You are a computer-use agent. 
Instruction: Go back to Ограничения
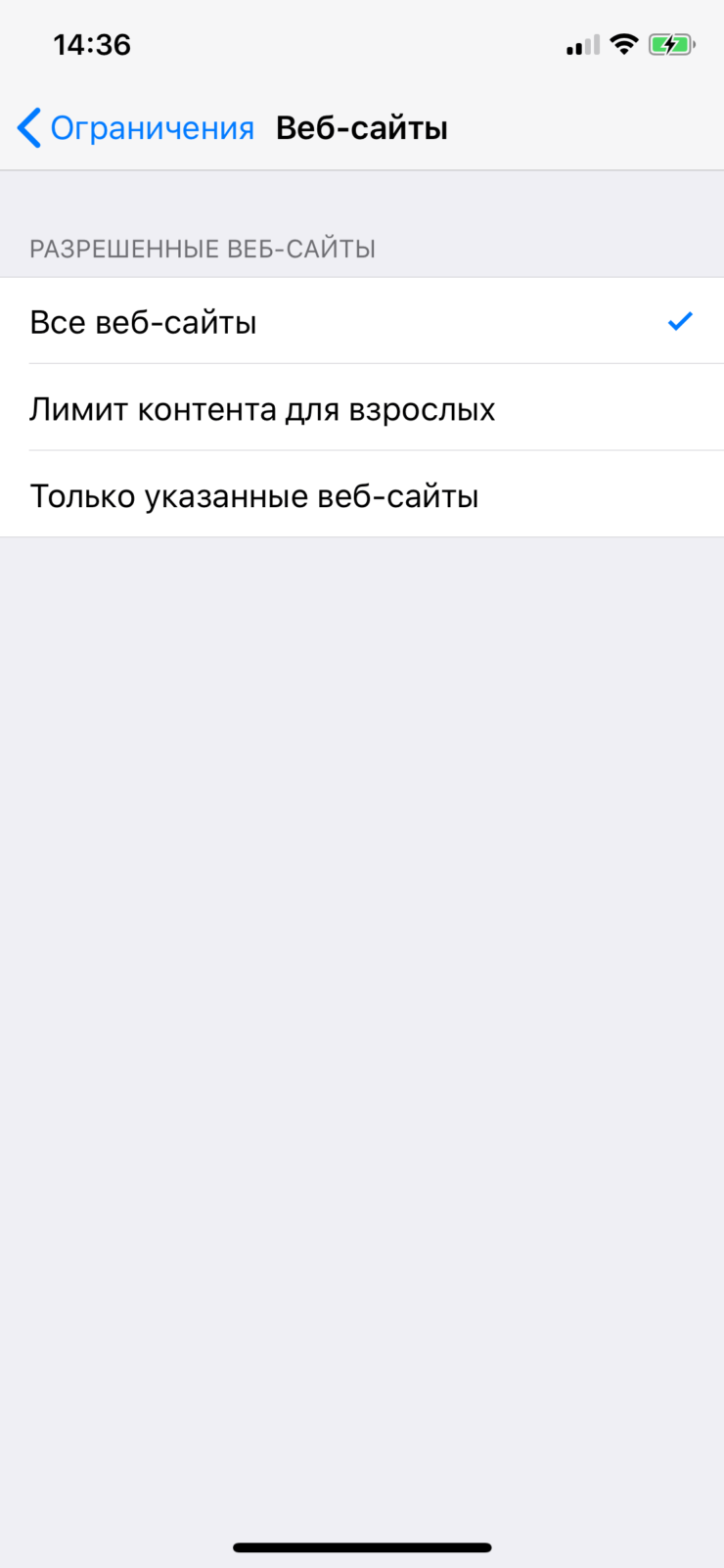[x=136, y=128]
